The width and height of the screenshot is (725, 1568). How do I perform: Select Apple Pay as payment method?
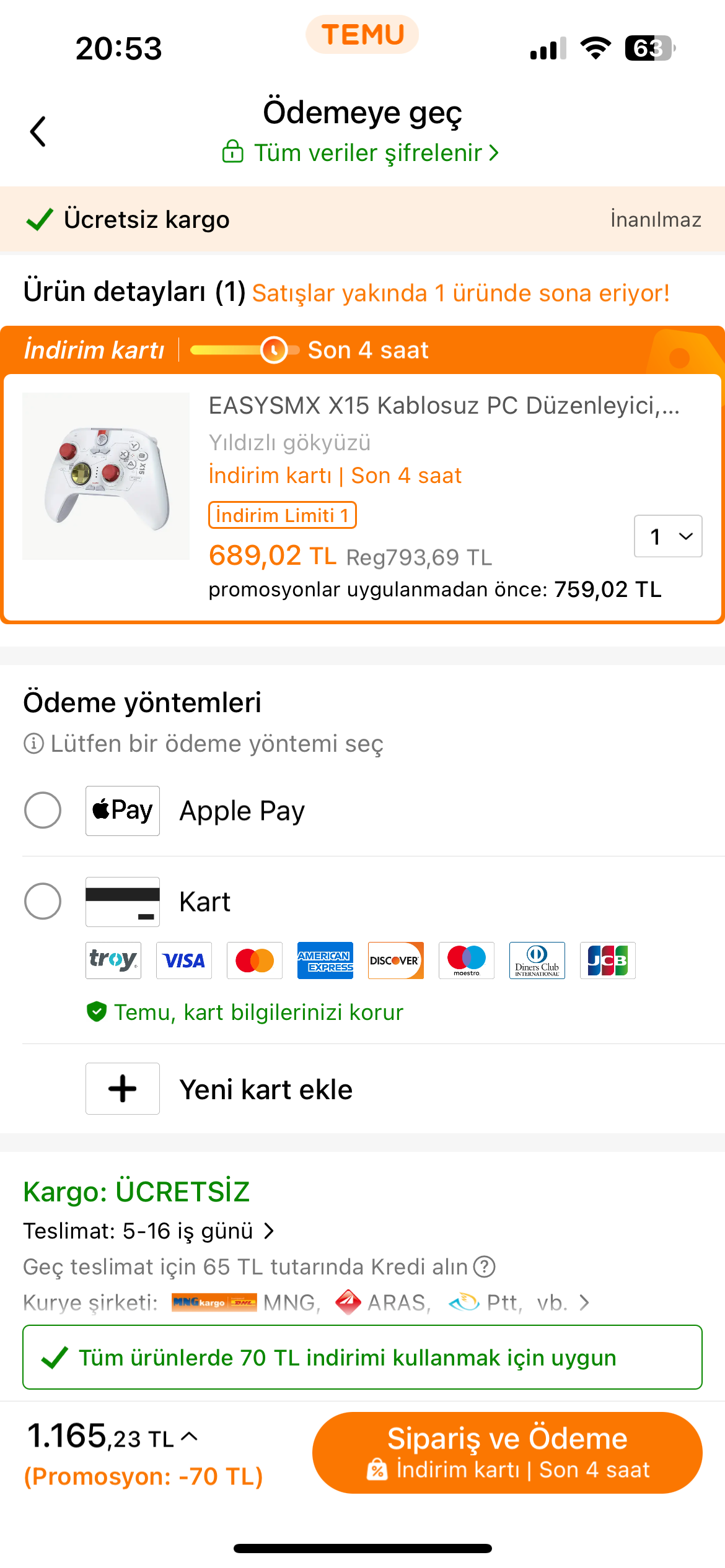43,810
